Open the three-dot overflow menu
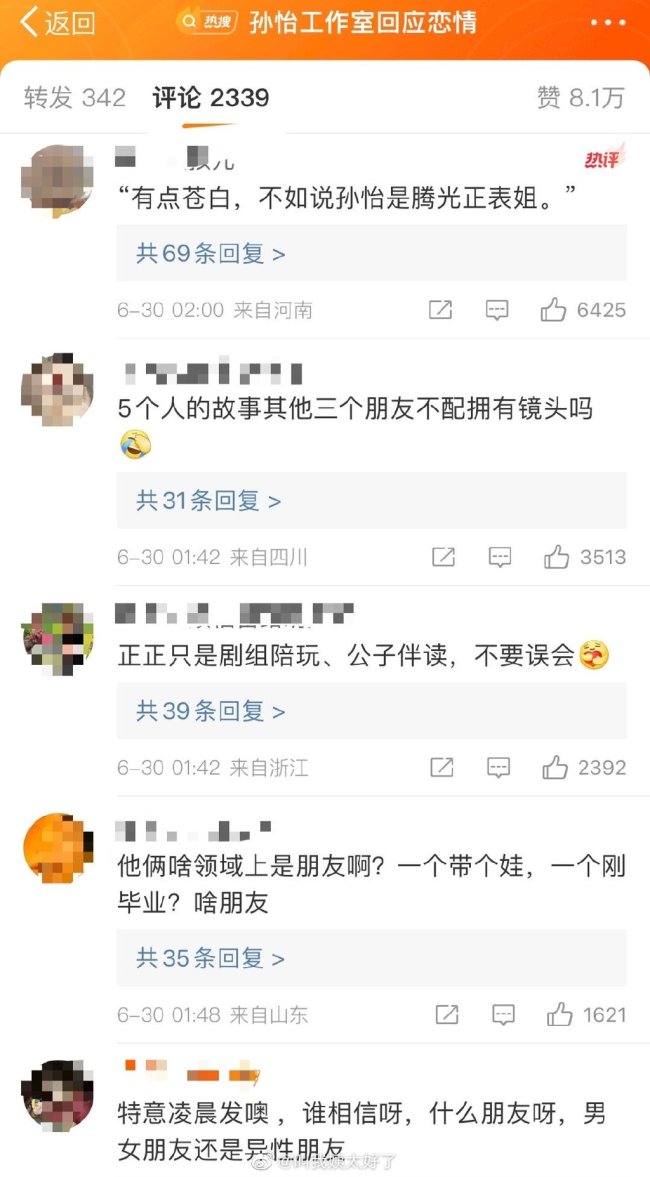Screen dimensions: 650x1177 coord(608,22)
